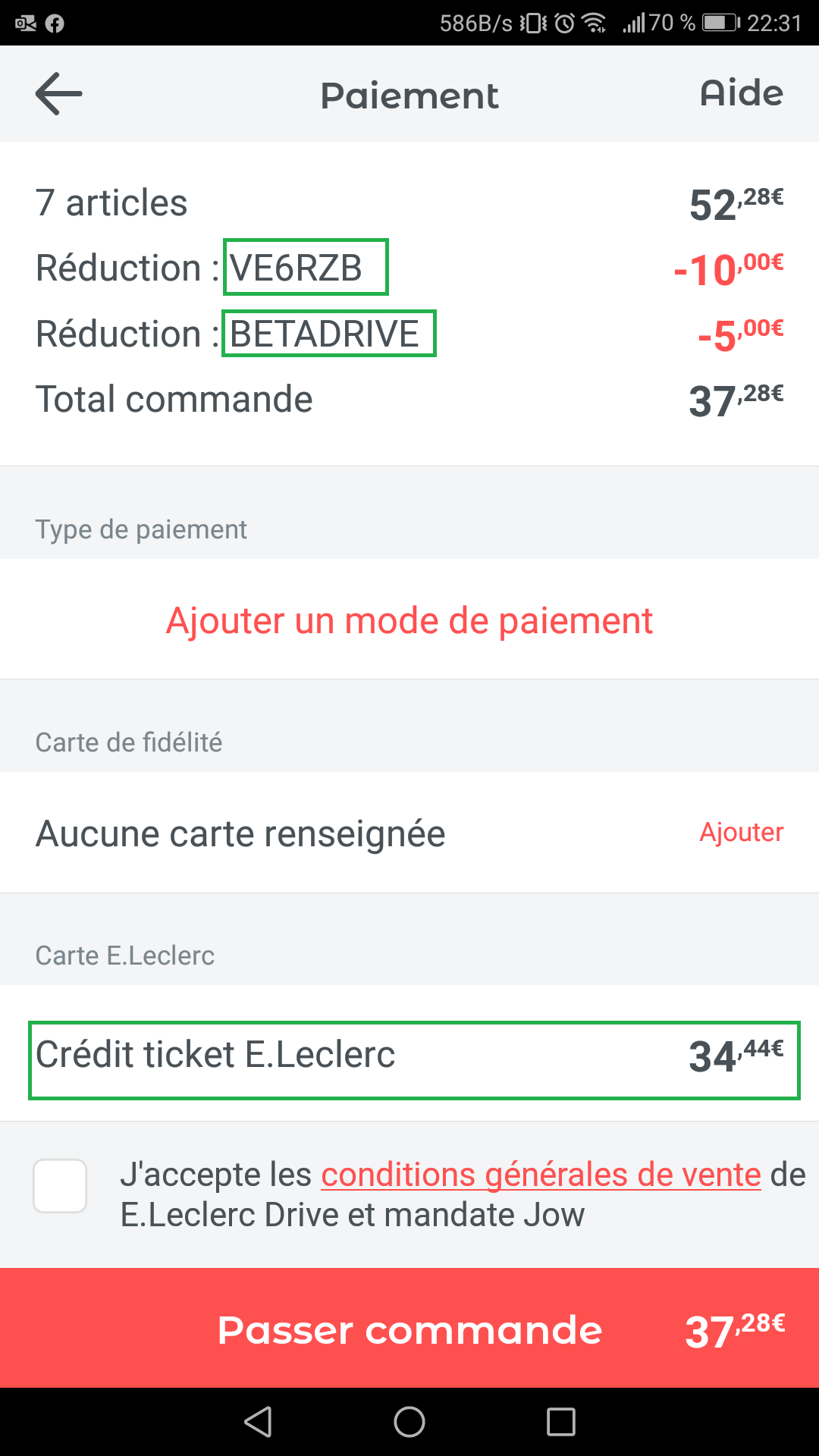Image resolution: width=819 pixels, height=1456 pixels.
Task: Select the Crédit ticket E.Leclerc row
Action: [x=414, y=1059]
